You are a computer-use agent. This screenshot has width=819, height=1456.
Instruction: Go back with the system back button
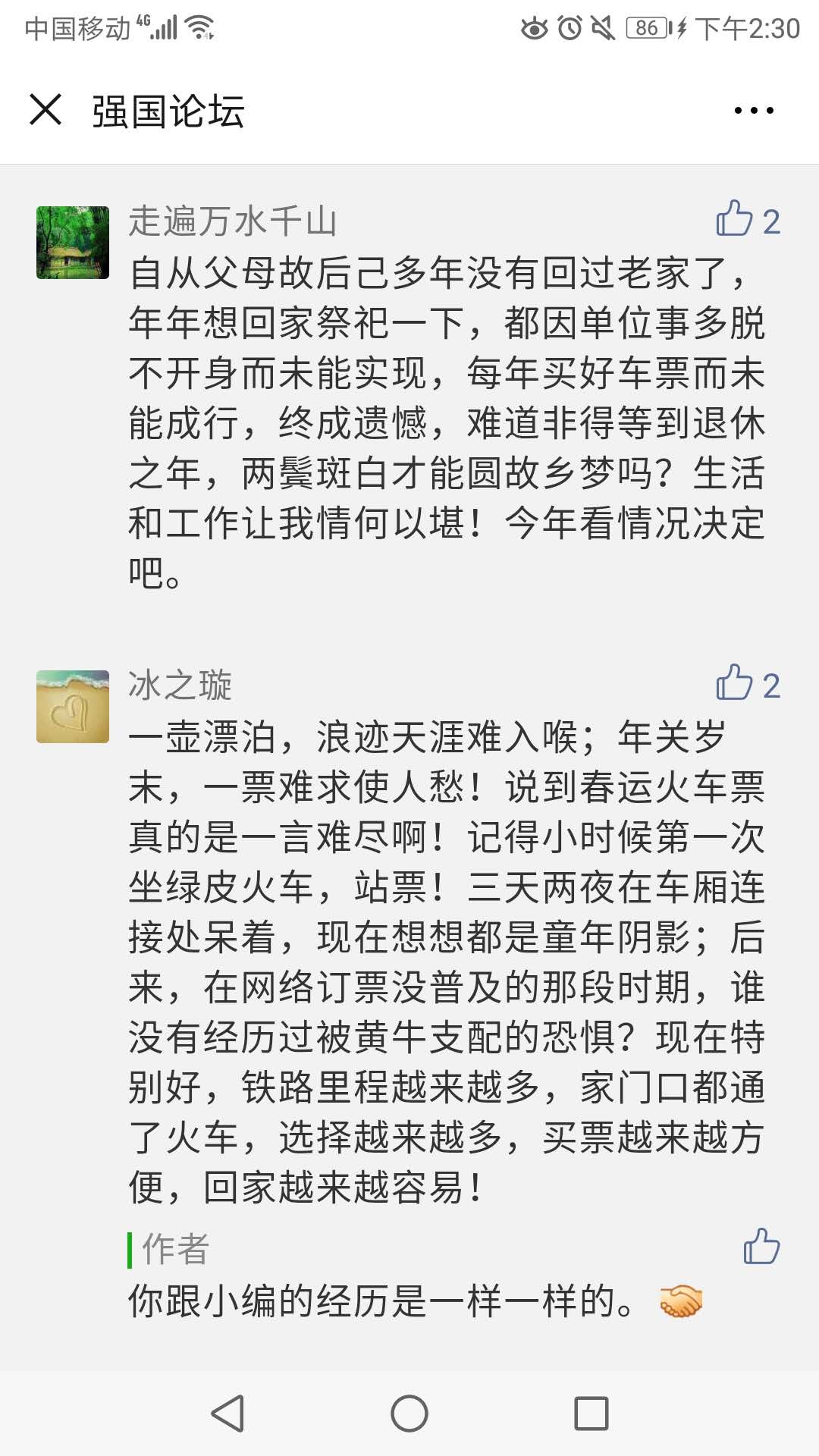click(x=227, y=1414)
